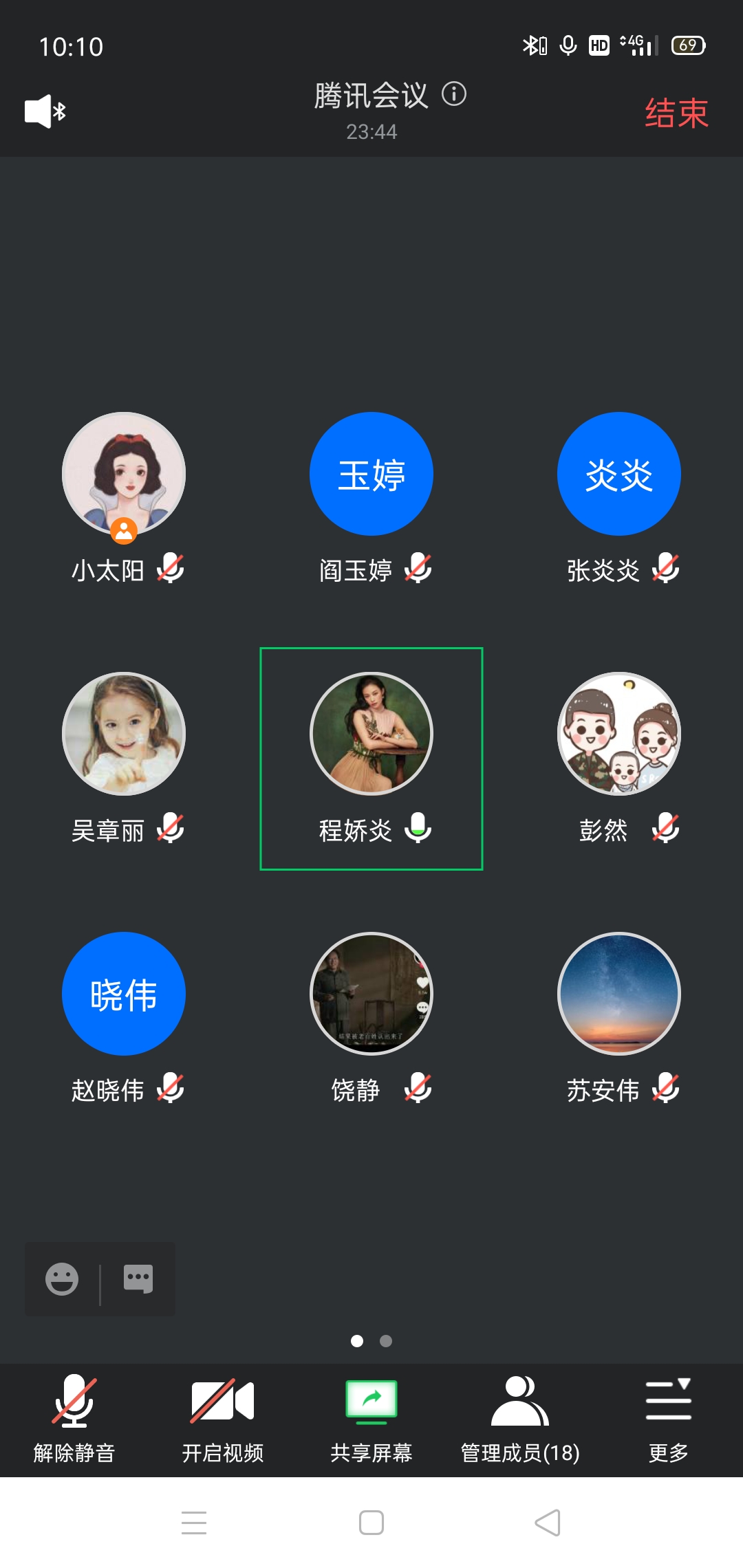The image size is (743, 1568).
Task: Open participant 吴章丽's tile
Action: pyautogui.click(x=124, y=734)
